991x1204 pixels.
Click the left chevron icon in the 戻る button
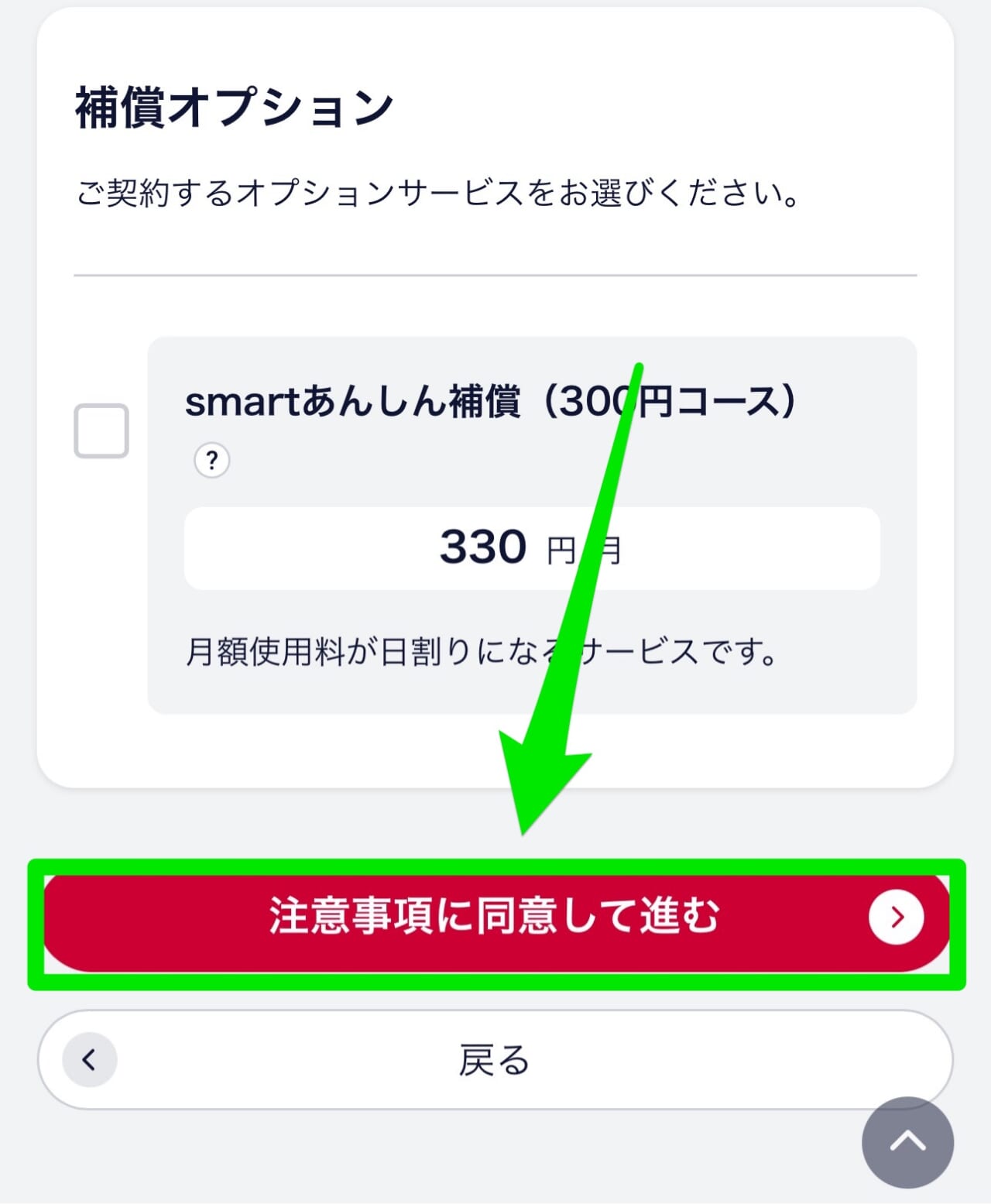(x=89, y=1058)
